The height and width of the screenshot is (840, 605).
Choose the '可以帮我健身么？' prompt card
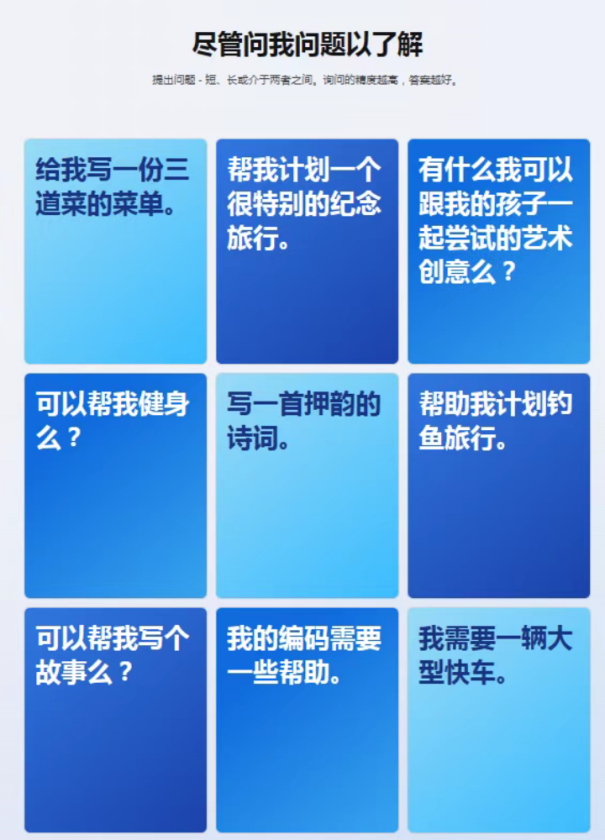coord(115,485)
